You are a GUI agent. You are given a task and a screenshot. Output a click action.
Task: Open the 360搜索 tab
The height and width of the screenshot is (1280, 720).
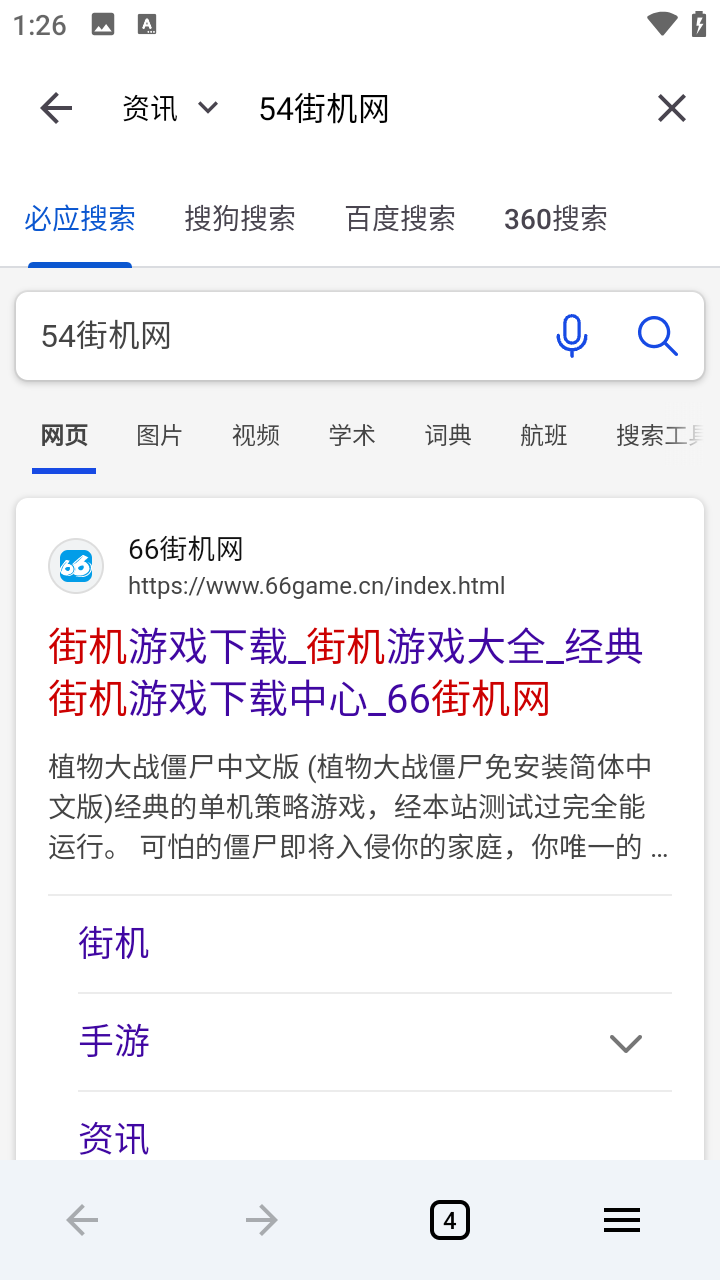tap(554, 219)
